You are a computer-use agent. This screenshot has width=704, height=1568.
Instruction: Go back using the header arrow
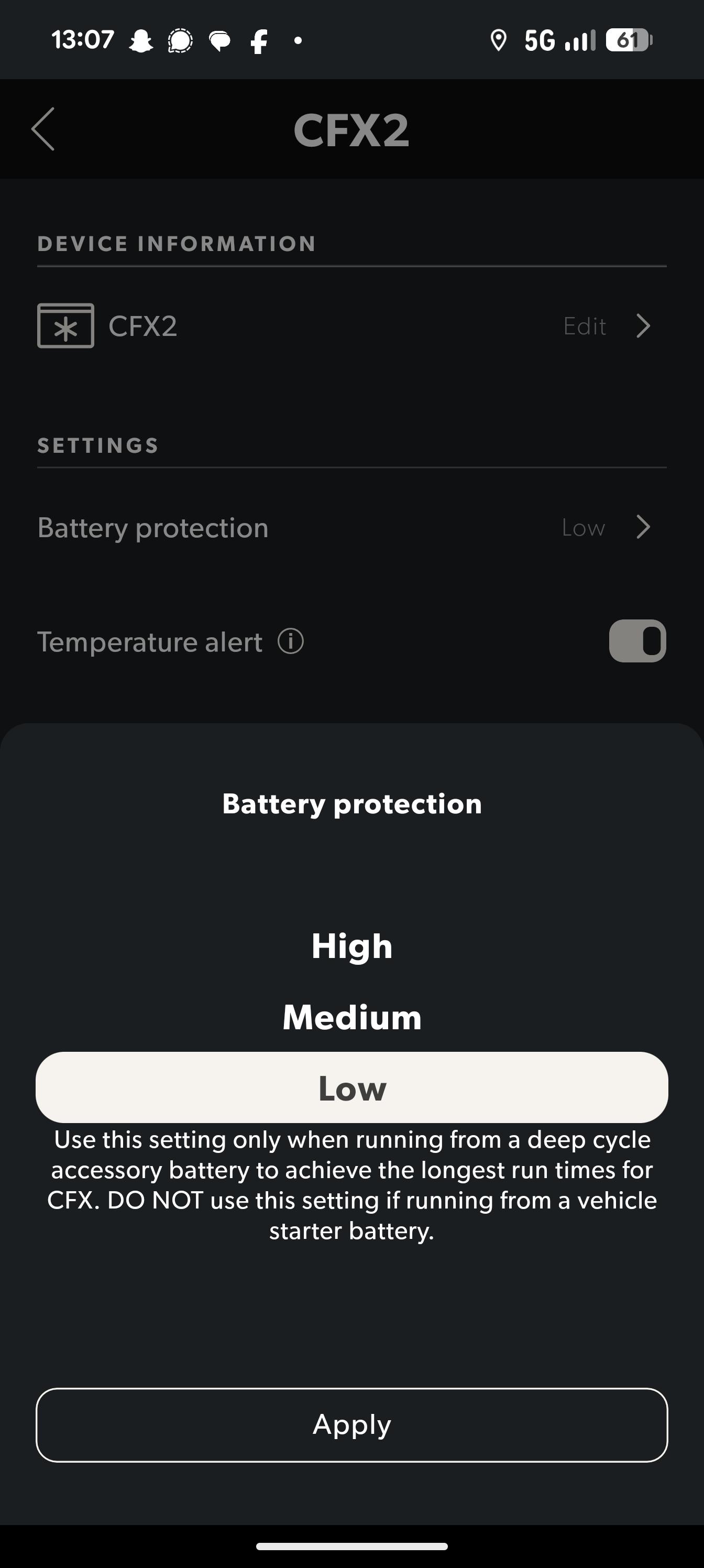(43, 129)
